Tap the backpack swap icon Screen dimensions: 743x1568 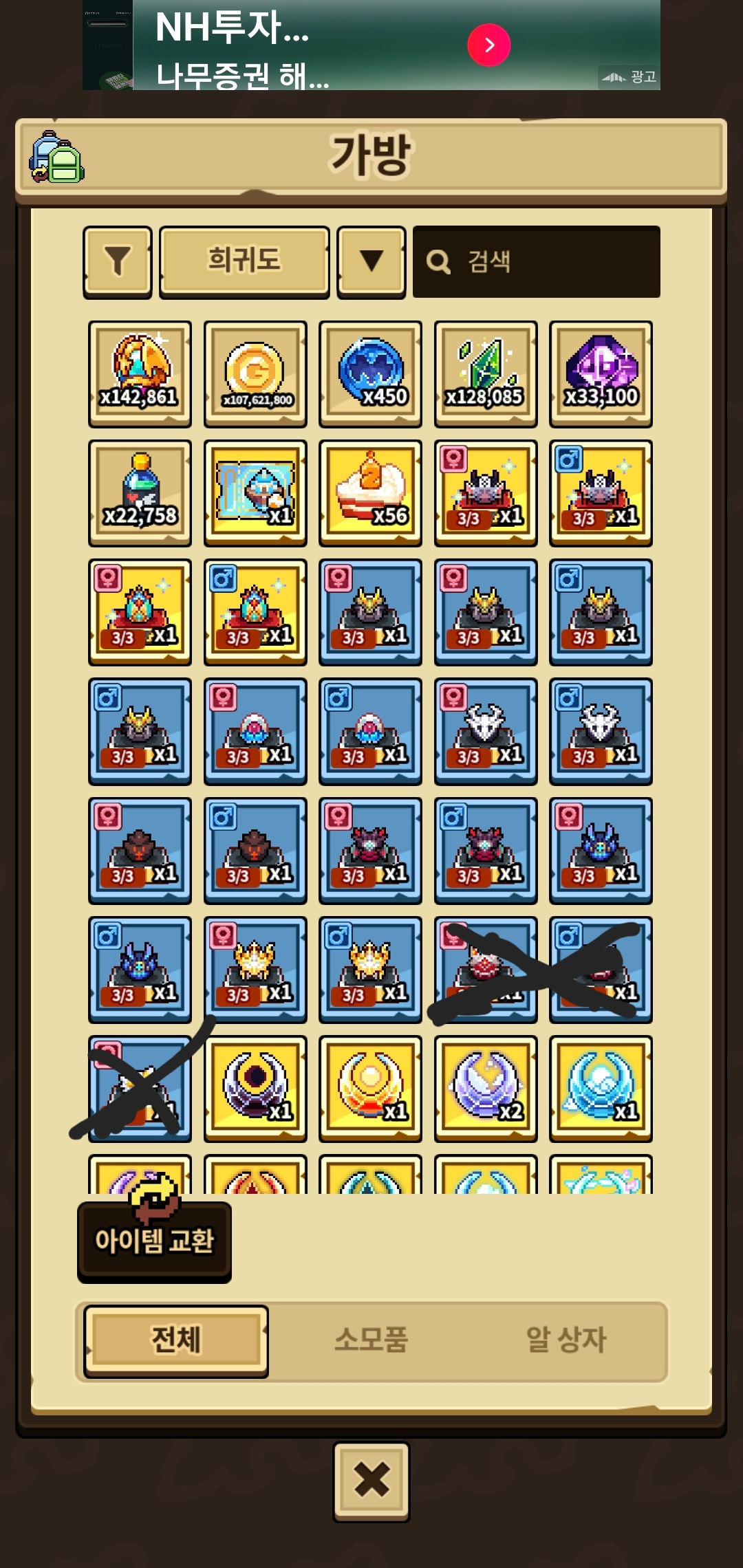[56, 157]
